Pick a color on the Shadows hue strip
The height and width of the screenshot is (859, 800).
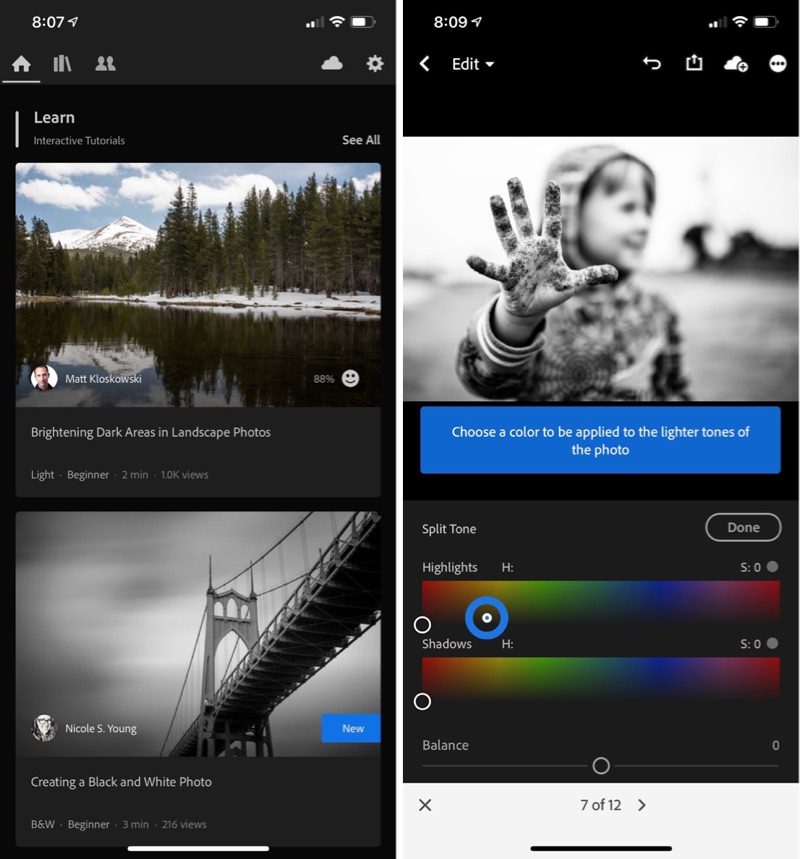click(600, 677)
